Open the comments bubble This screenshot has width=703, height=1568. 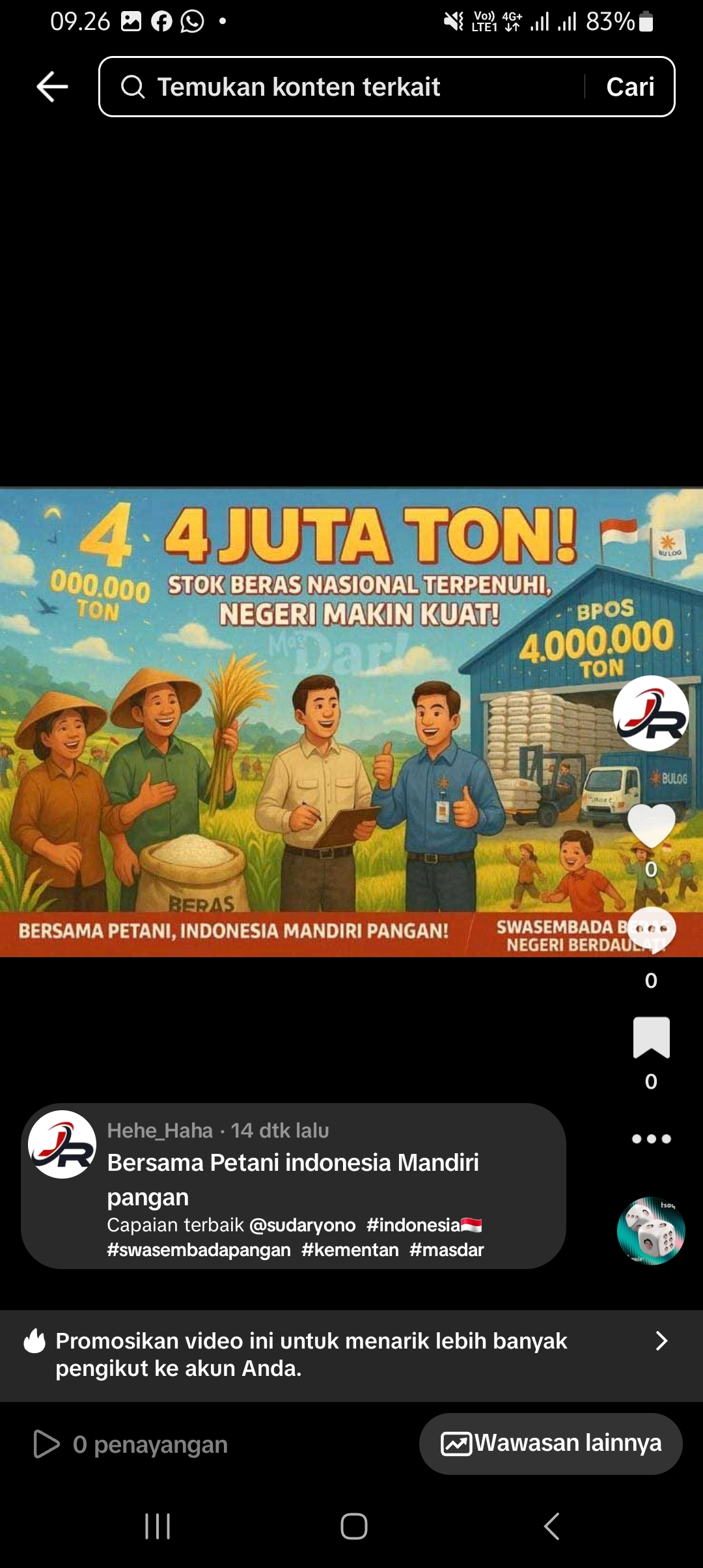coord(651,930)
